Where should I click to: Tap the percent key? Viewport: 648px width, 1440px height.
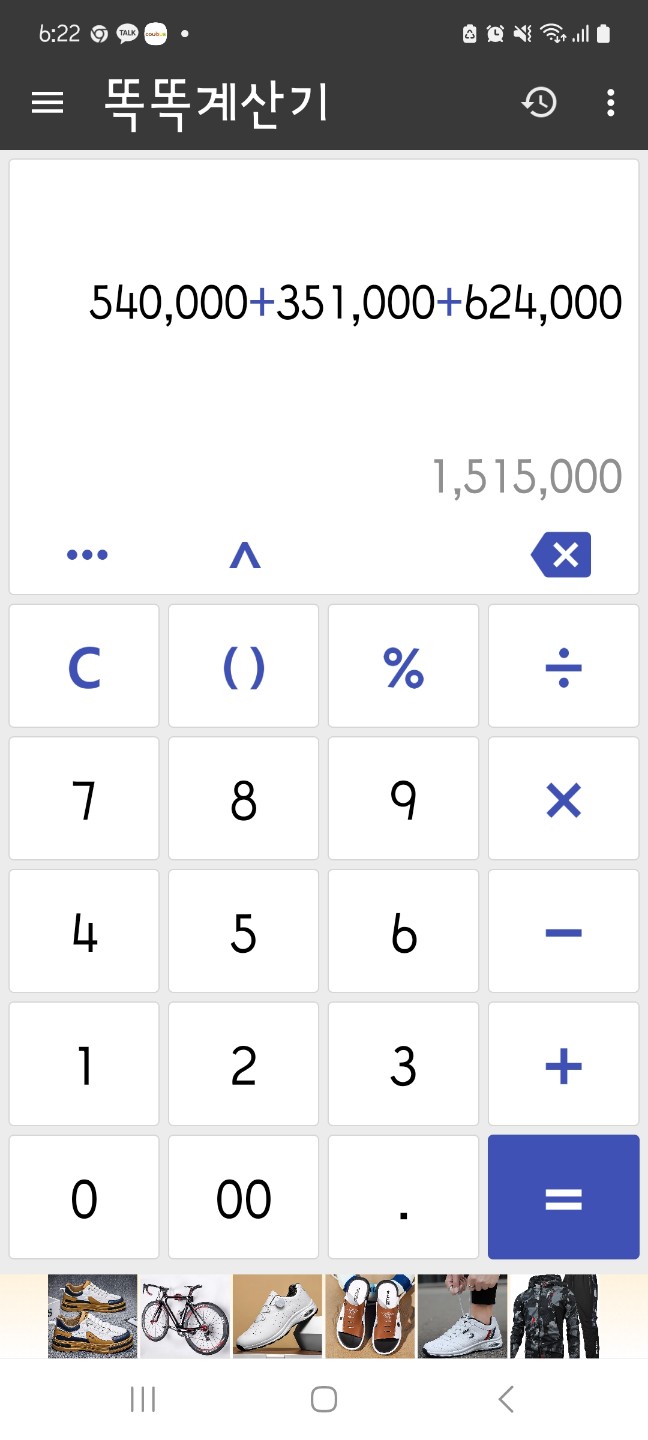pos(403,666)
